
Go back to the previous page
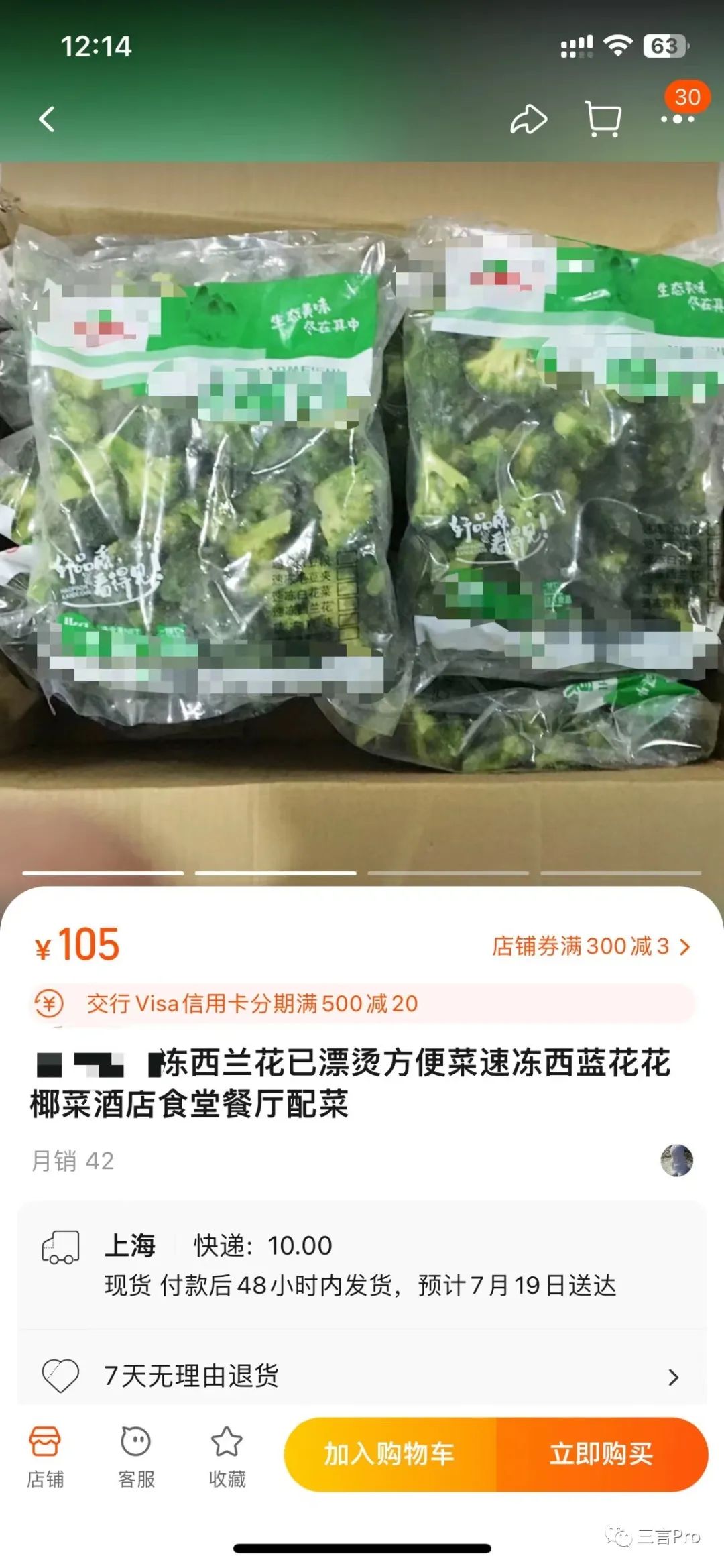point(46,120)
